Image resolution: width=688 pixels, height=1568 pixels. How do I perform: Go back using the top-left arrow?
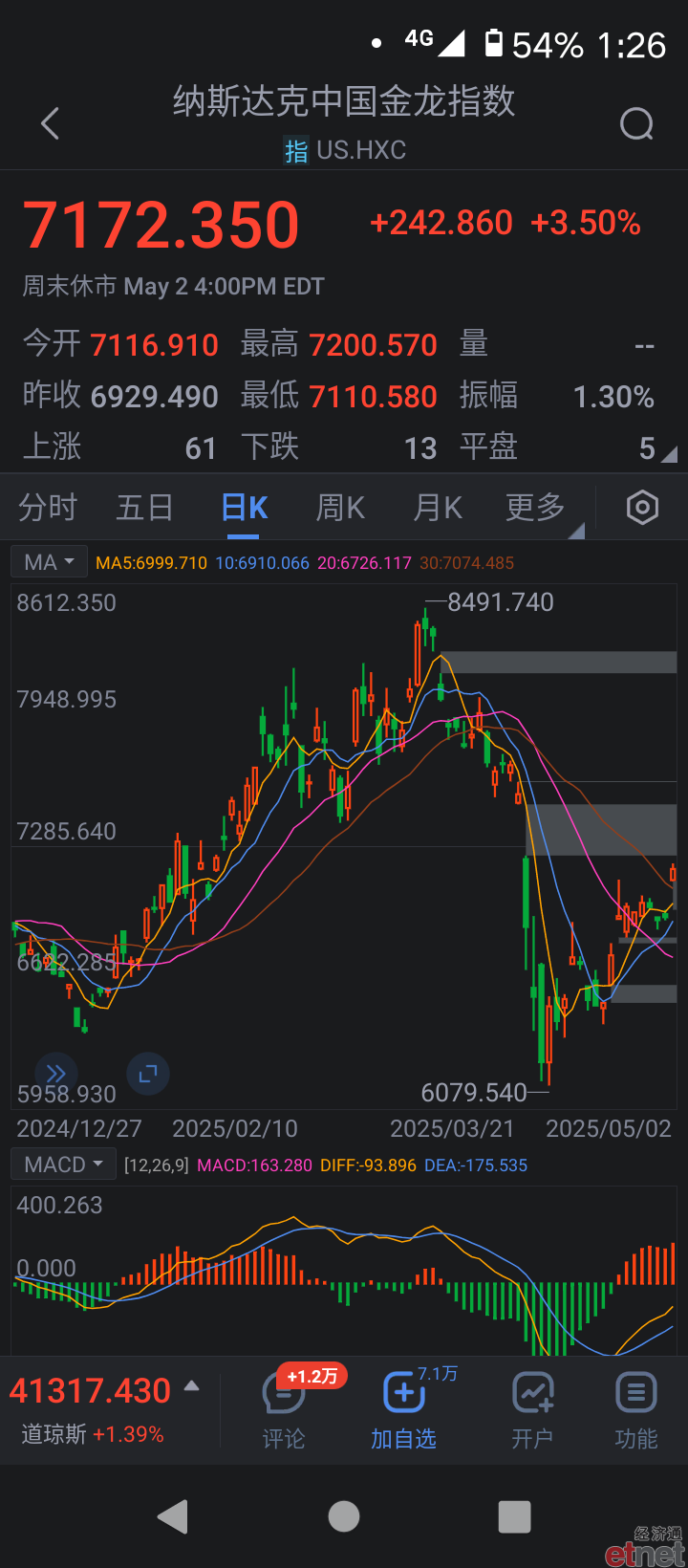pos(51,123)
